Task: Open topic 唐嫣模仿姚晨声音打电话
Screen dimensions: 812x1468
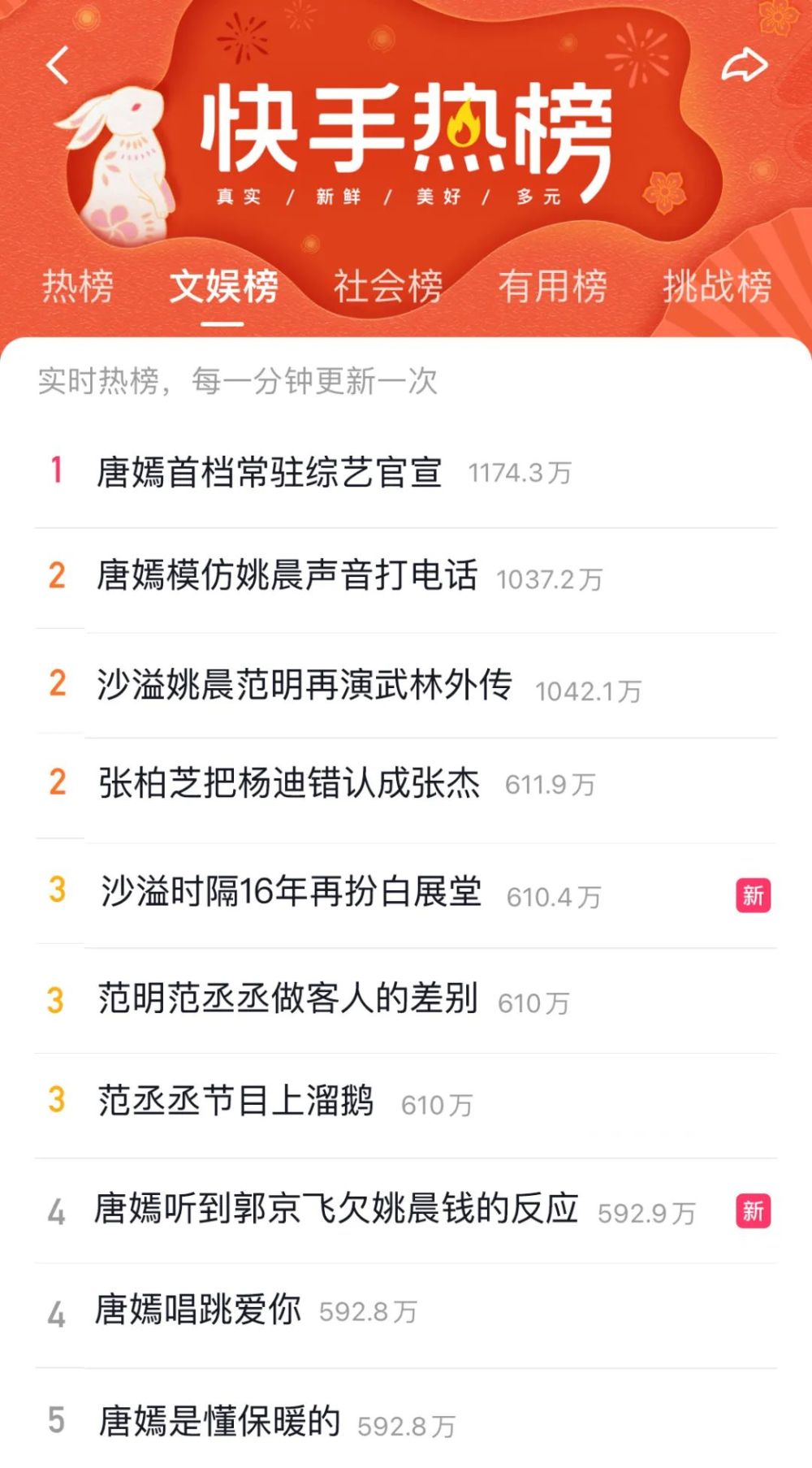Action: 287,576
